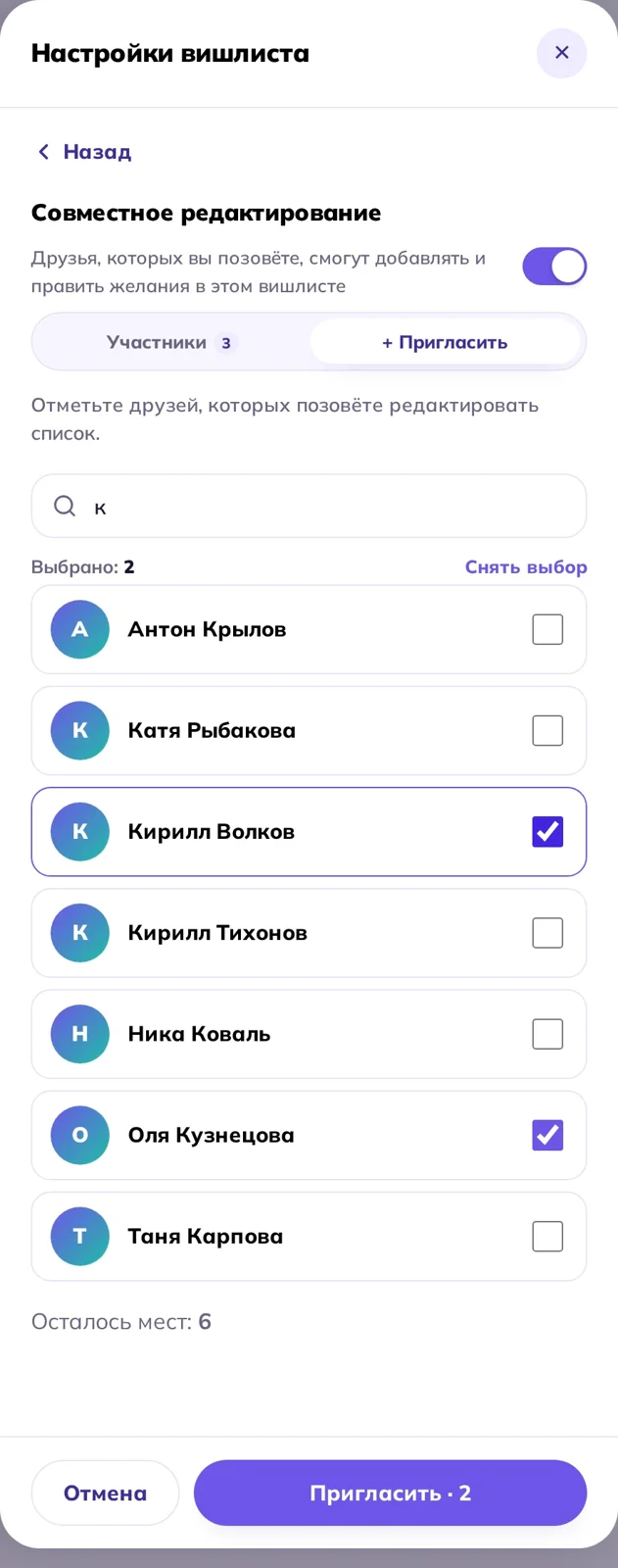Close the wishlist settings dialog
The height and width of the screenshot is (1568, 618).
click(x=561, y=53)
